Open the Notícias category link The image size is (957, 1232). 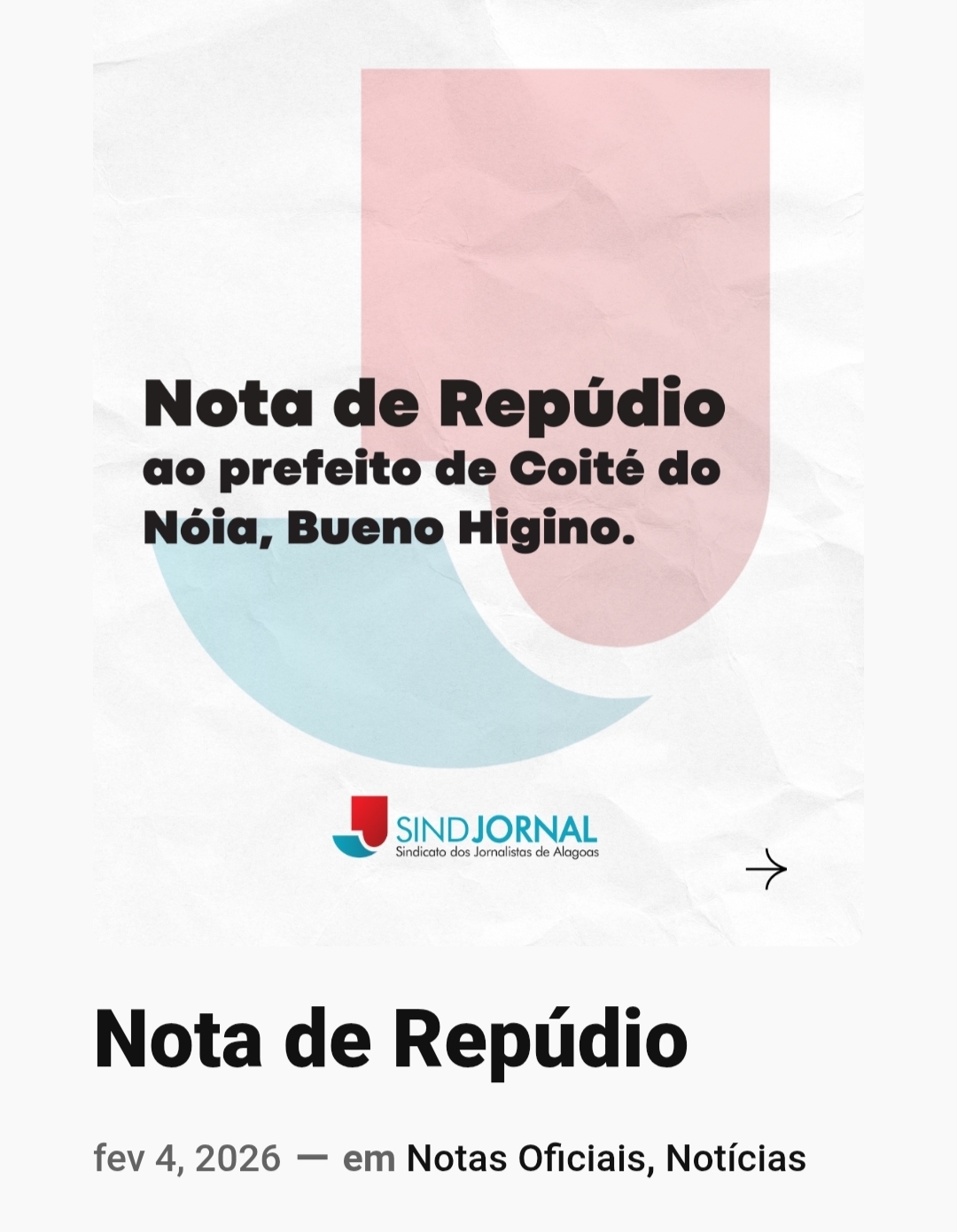(x=735, y=1158)
